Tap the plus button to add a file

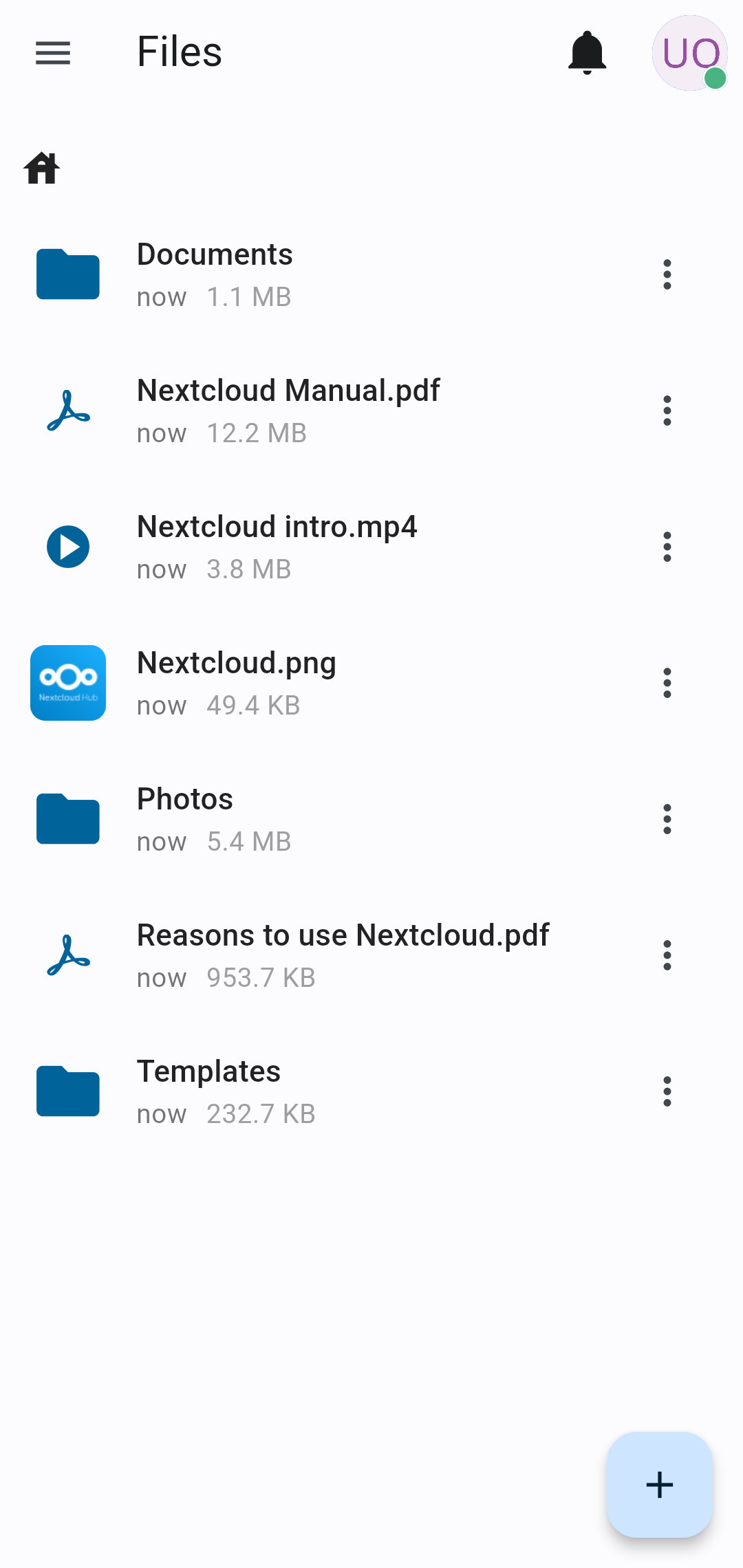click(x=659, y=1485)
